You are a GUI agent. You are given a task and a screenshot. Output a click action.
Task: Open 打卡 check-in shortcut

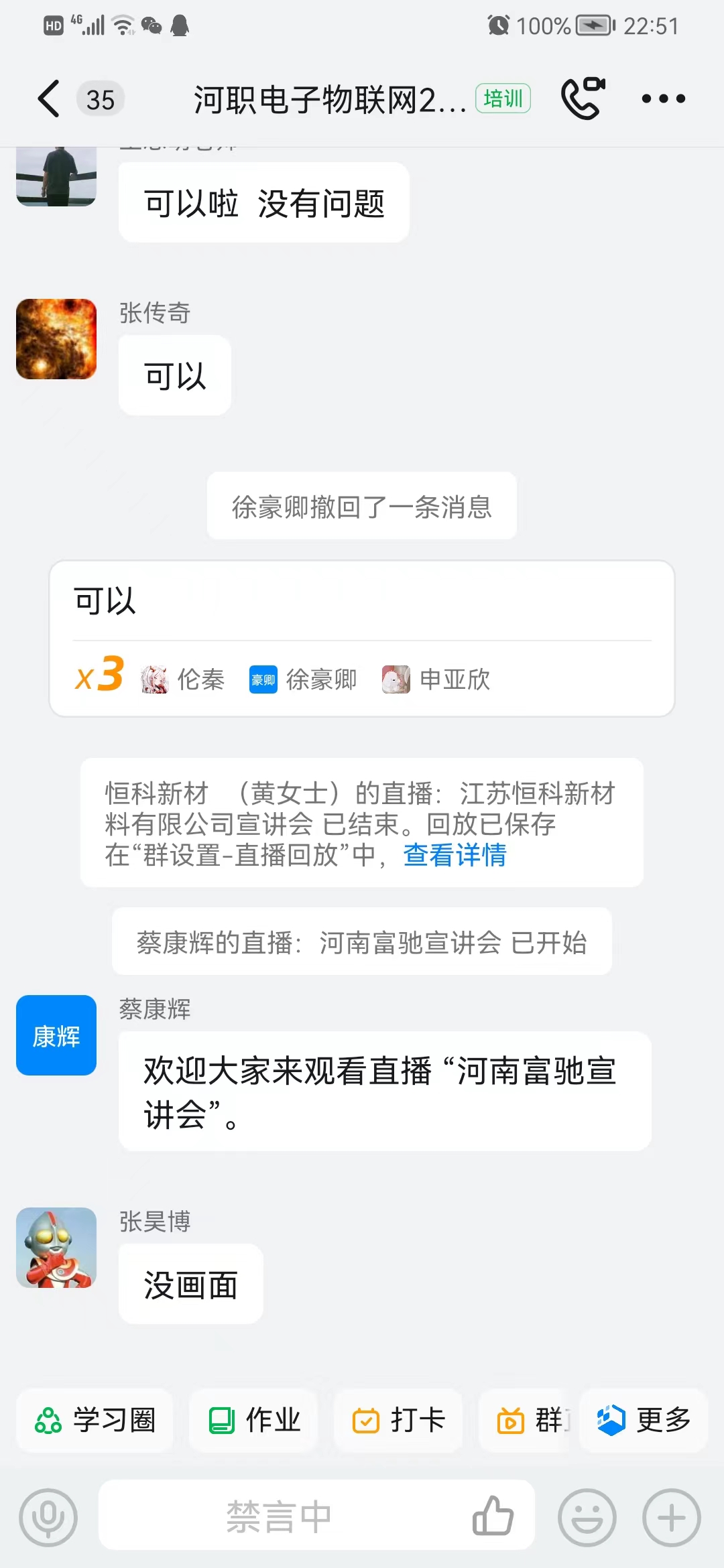coord(399,1421)
